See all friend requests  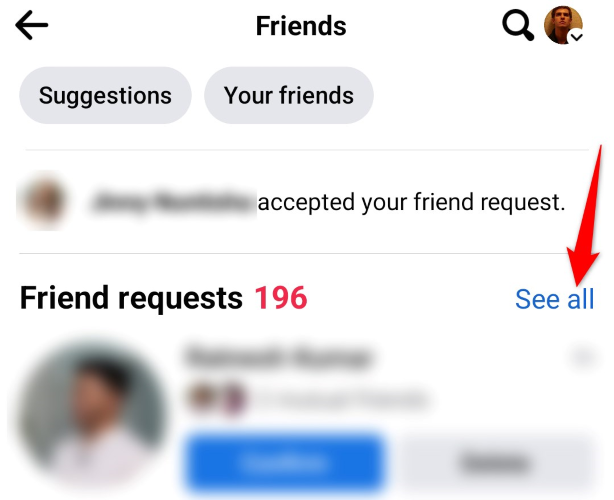click(x=554, y=298)
